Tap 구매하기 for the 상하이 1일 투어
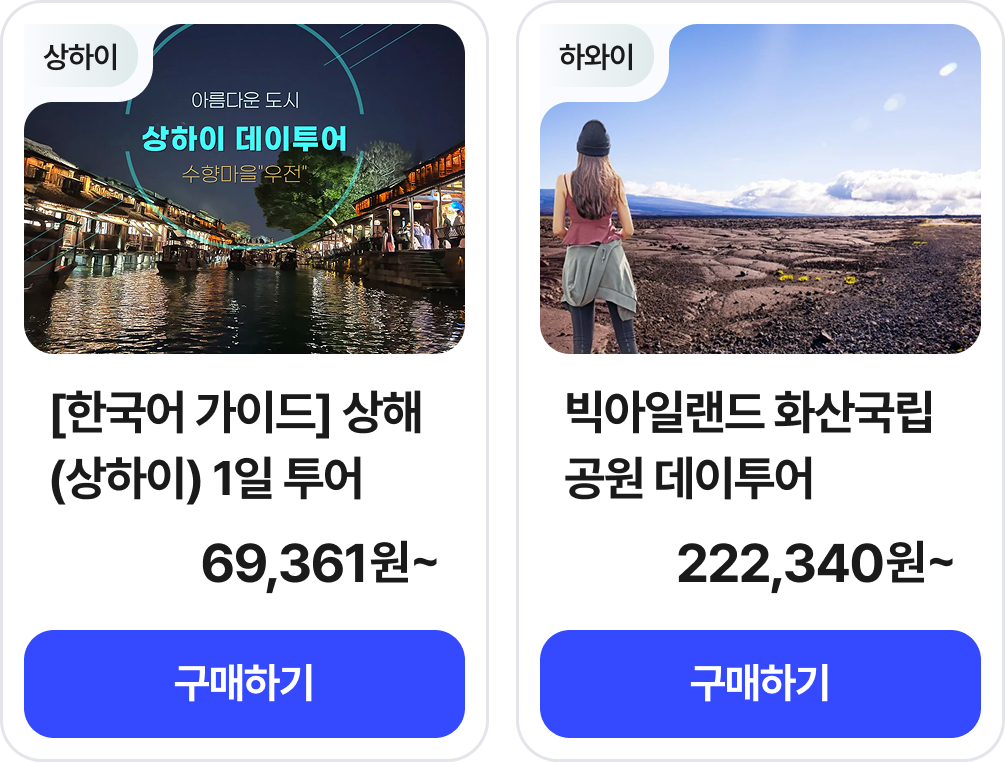 244,683
